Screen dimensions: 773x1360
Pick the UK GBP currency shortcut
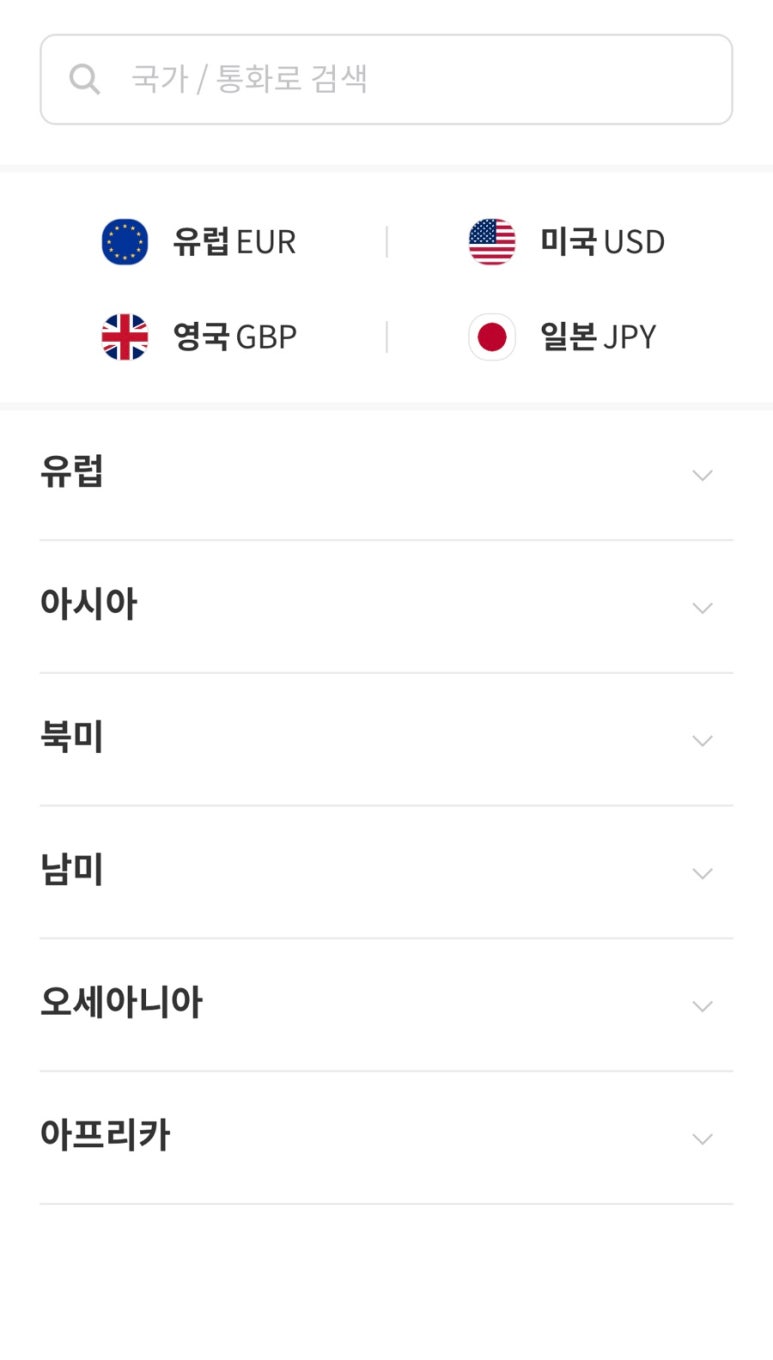[x=198, y=337]
